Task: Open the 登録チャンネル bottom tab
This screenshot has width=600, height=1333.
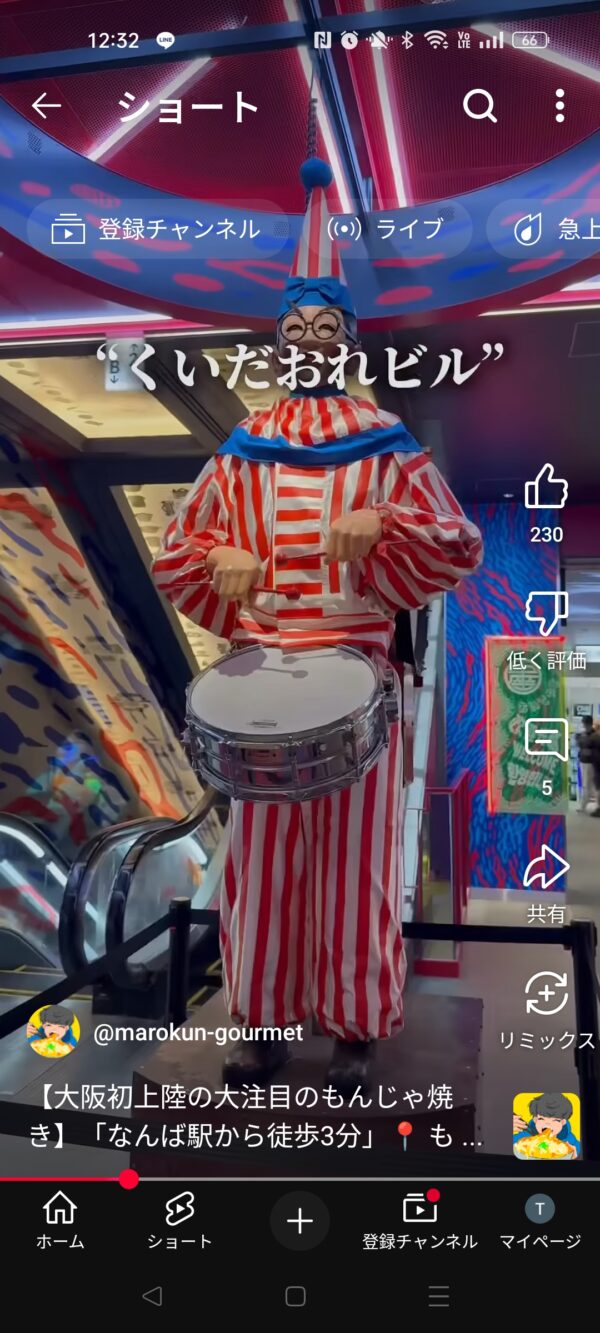Action: [x=420, y=1221]
